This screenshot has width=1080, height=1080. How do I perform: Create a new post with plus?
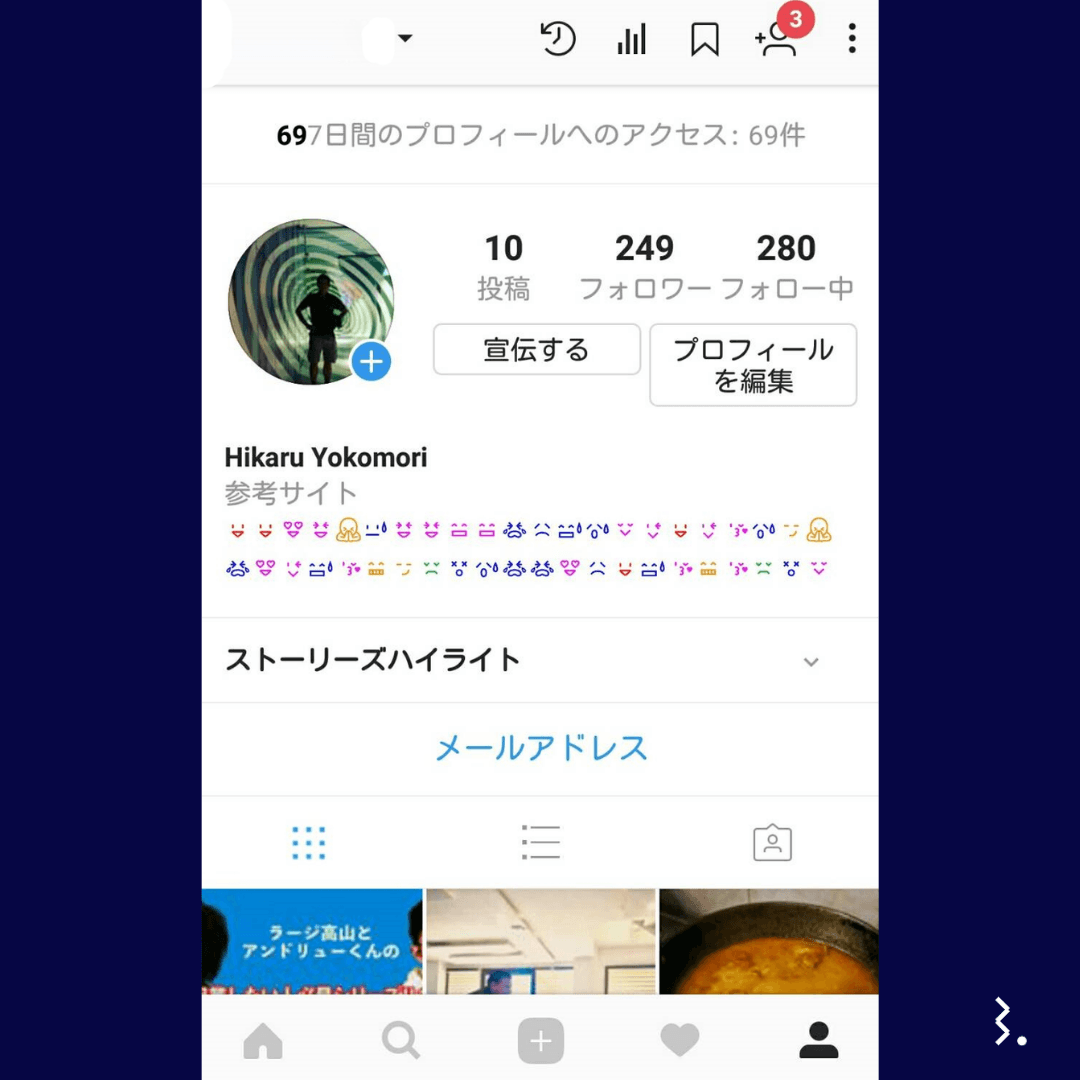click(540, 1041)
